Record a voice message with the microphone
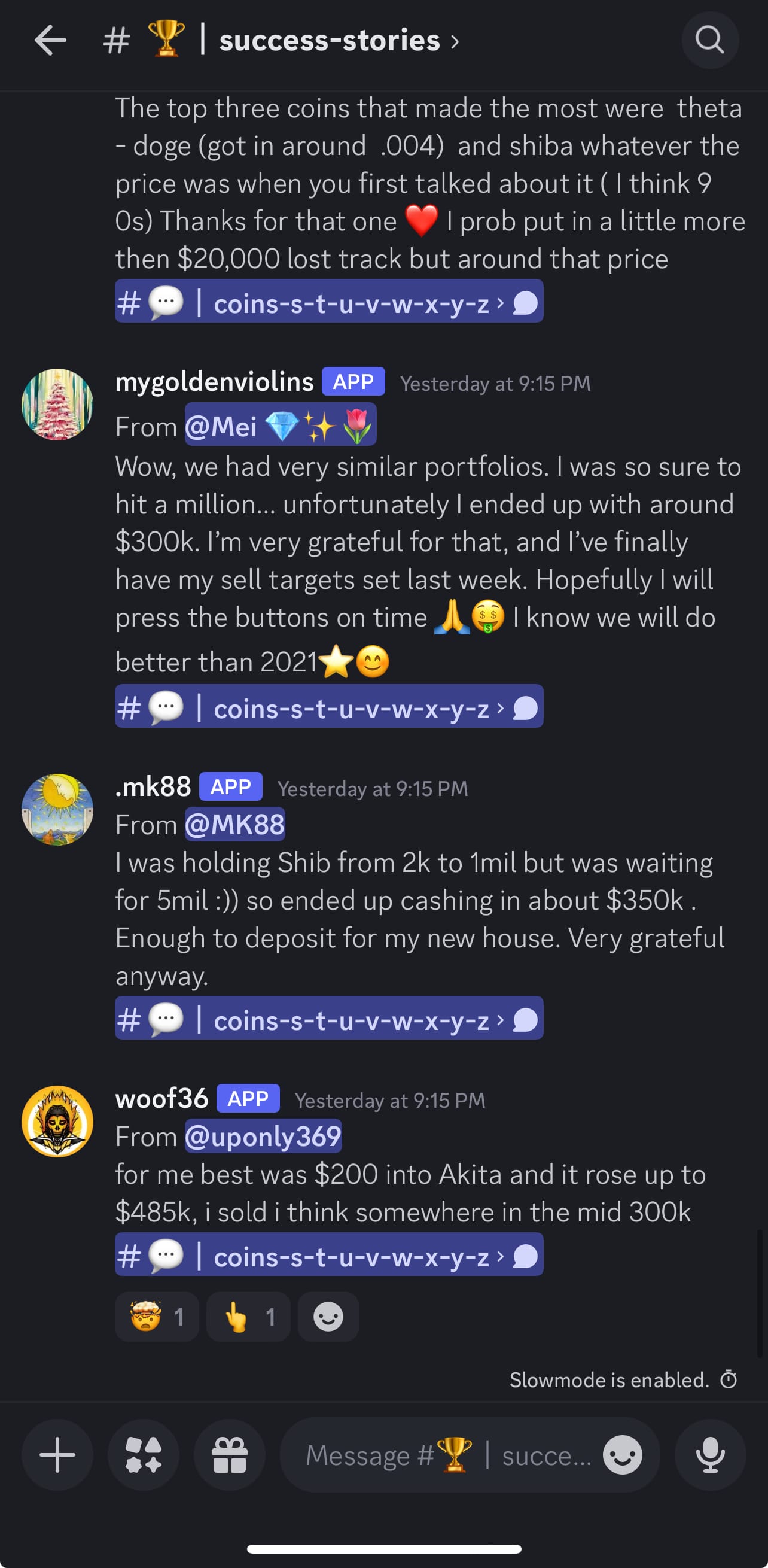 pyautogui.click(x=710, y=1455)
